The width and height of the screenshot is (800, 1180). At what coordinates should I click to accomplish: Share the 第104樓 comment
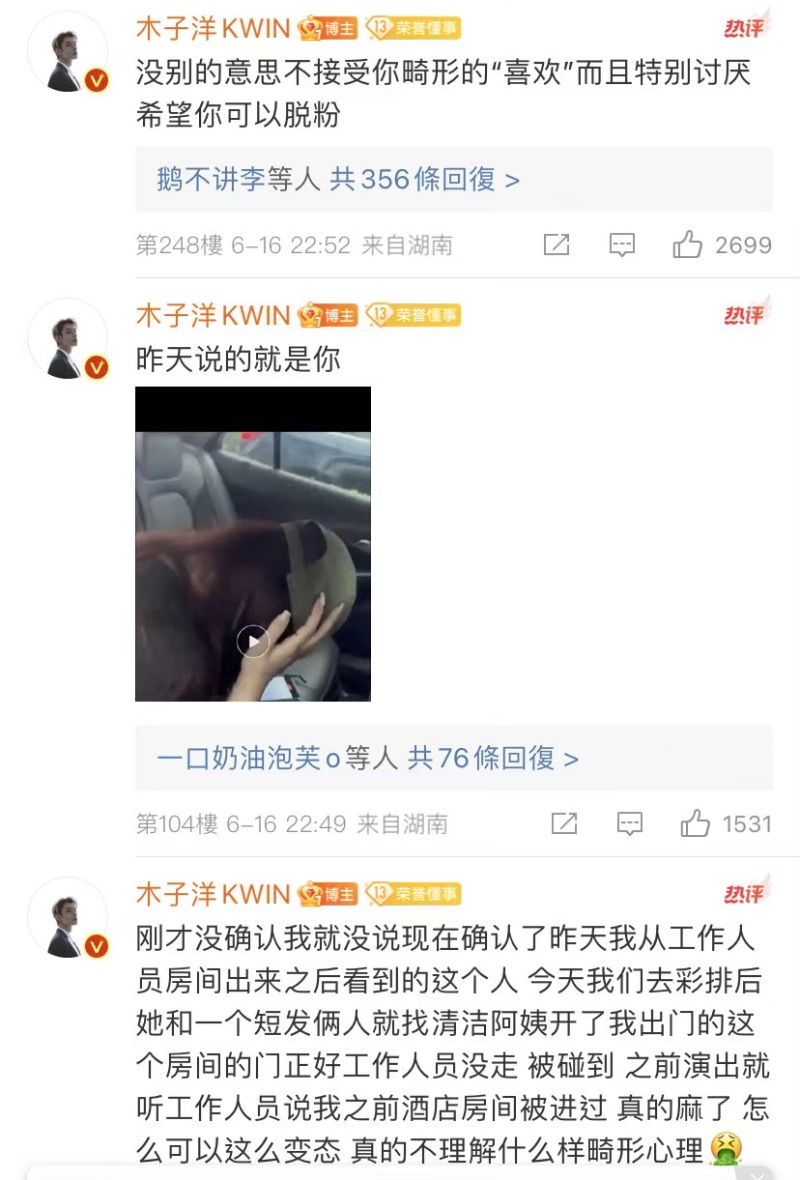click(x=564, y=824)
